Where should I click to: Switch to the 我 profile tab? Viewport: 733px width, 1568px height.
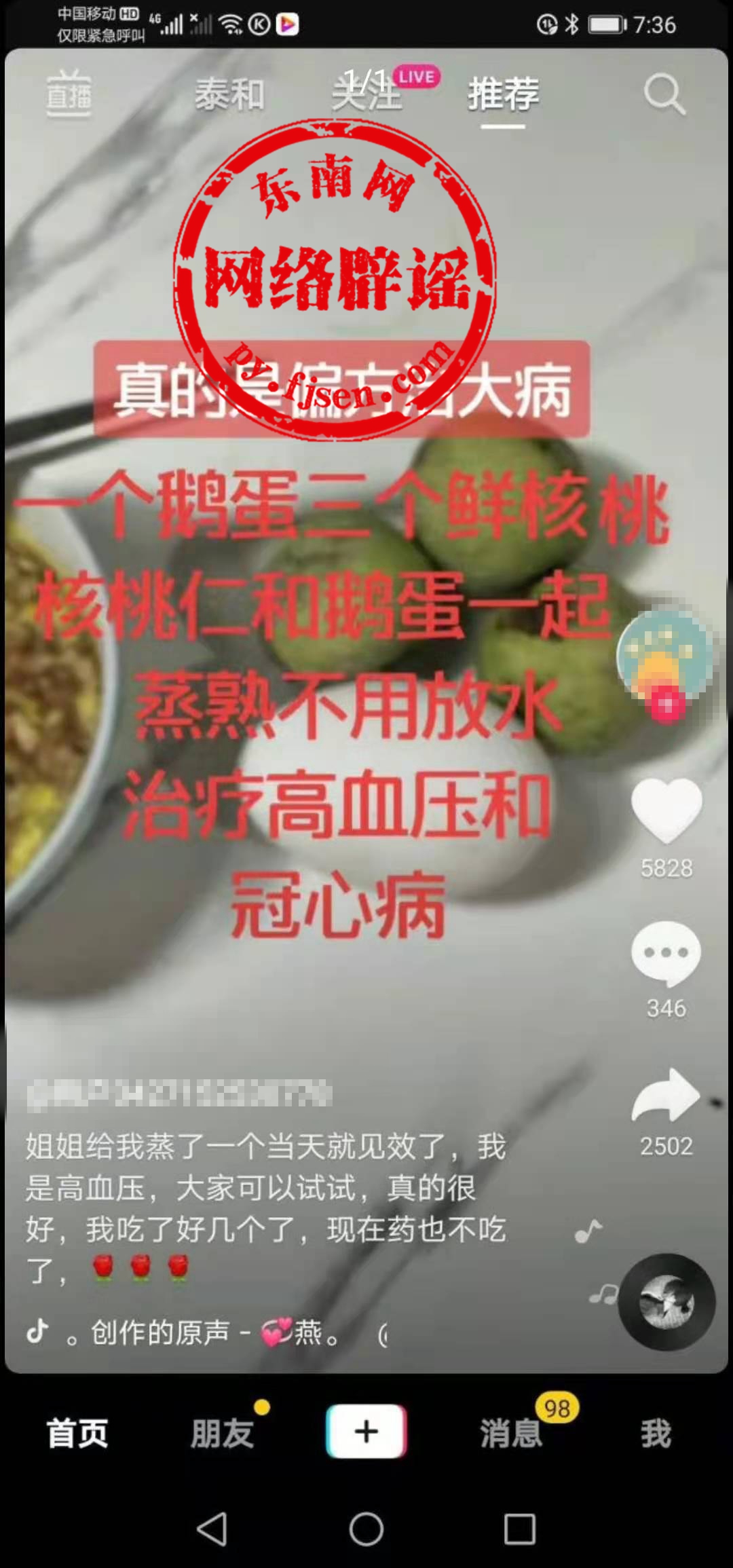[x=656, y=1433]
